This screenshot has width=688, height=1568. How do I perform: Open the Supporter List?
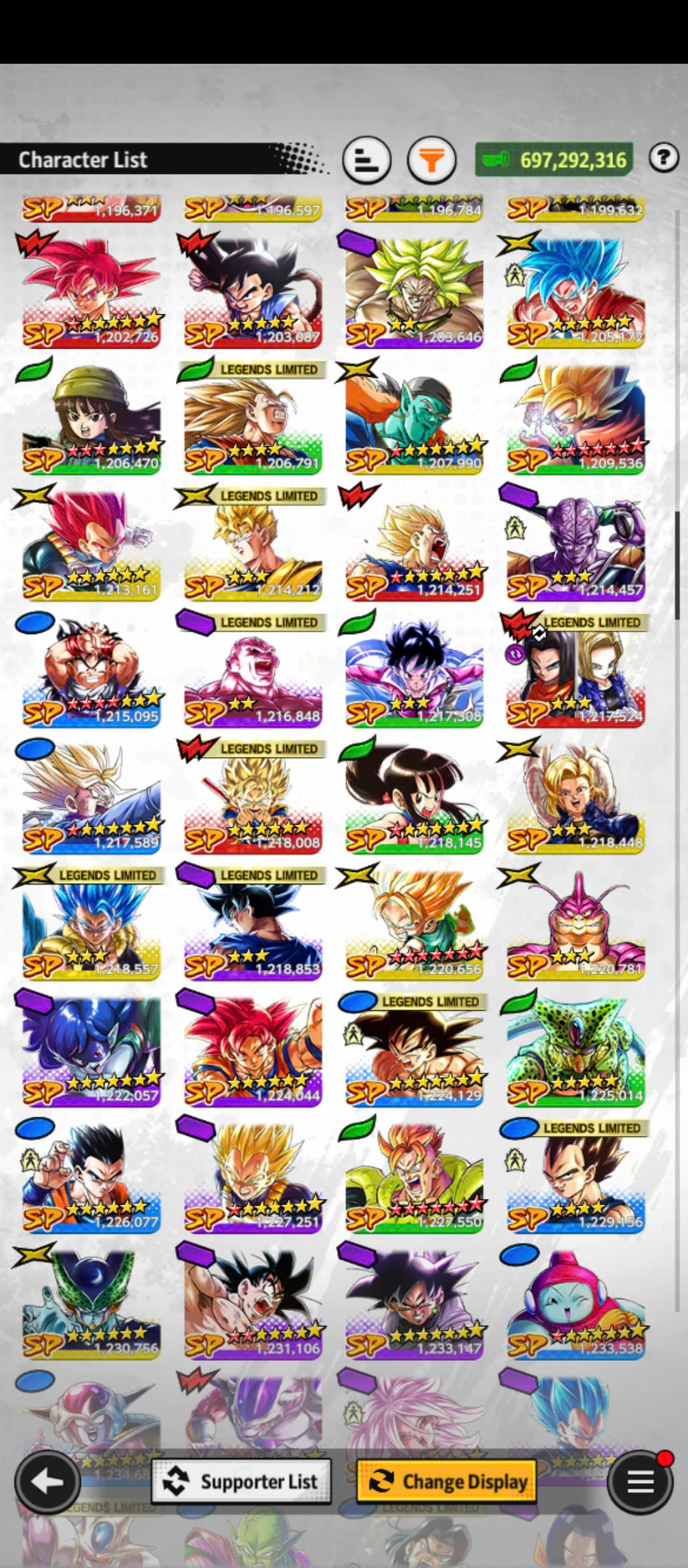[241, 1481]
